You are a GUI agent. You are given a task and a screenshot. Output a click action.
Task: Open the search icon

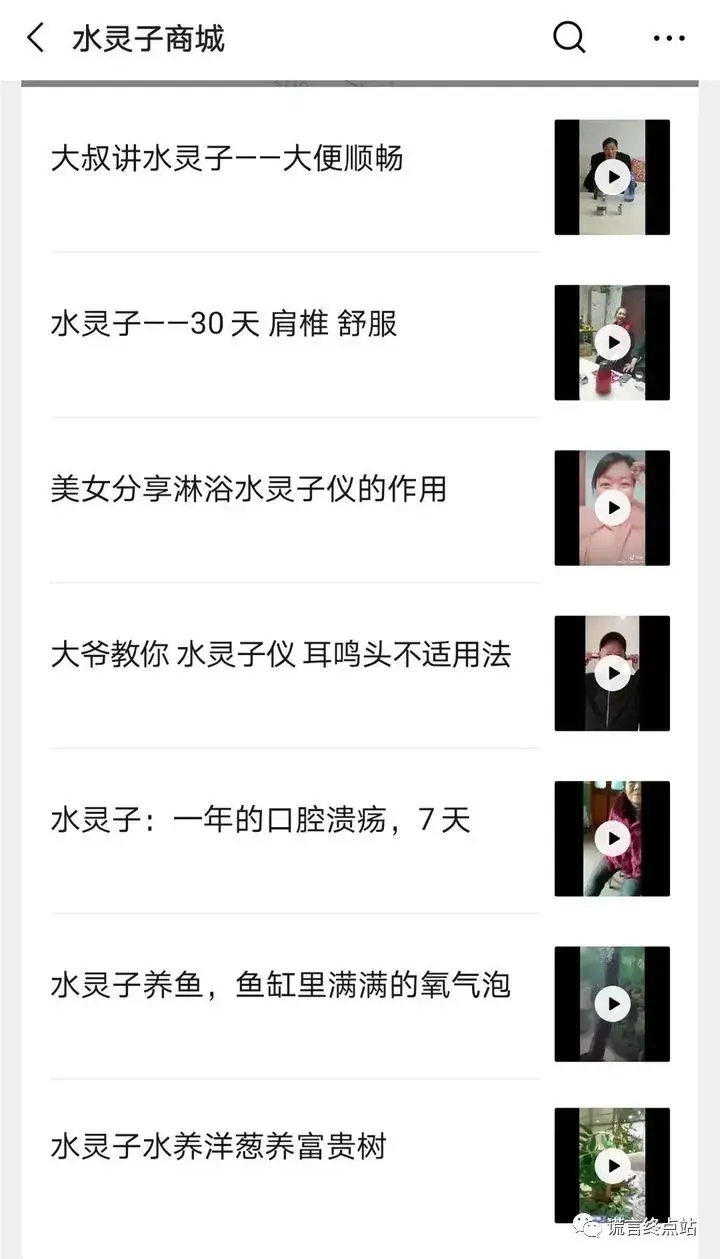click(x=569, y=38)
